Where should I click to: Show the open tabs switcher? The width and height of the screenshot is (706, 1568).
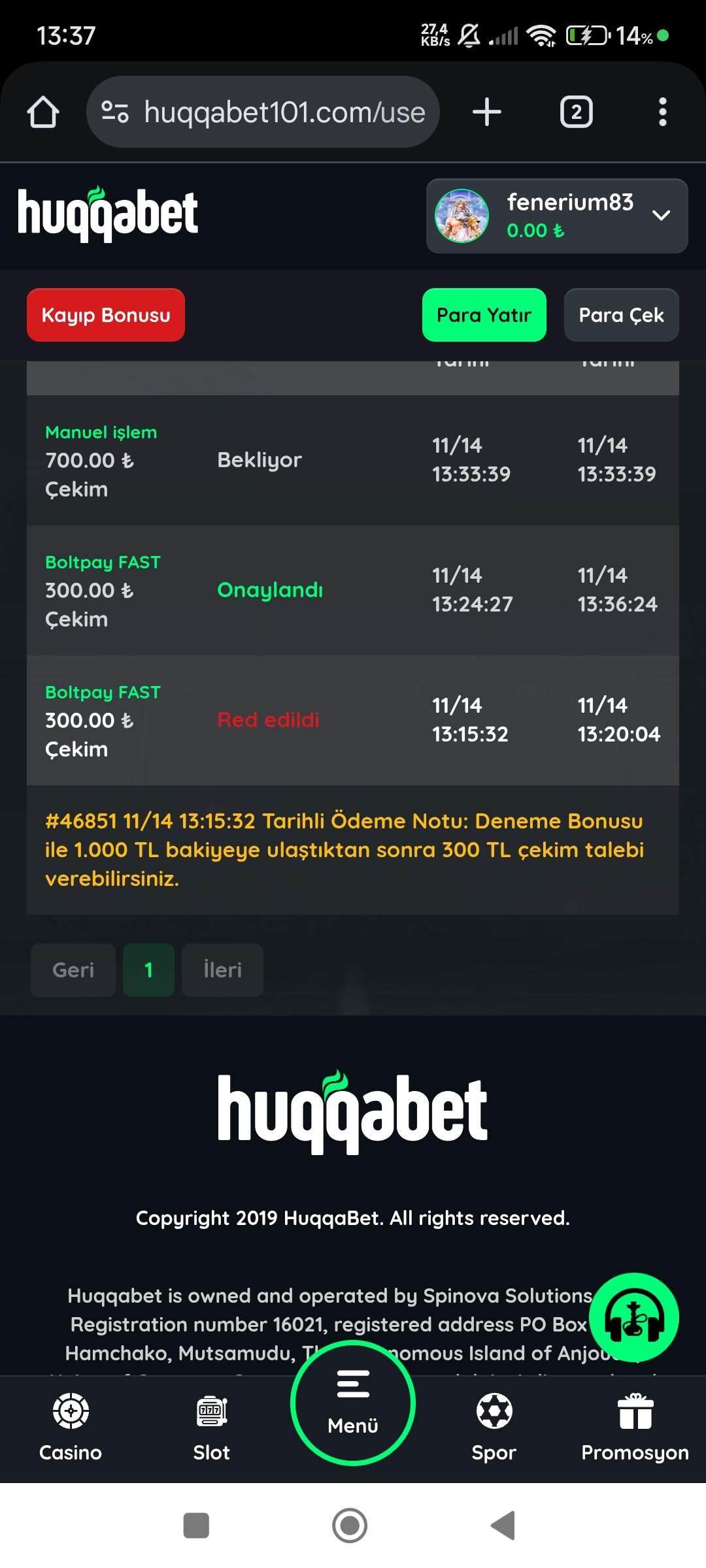576,112
